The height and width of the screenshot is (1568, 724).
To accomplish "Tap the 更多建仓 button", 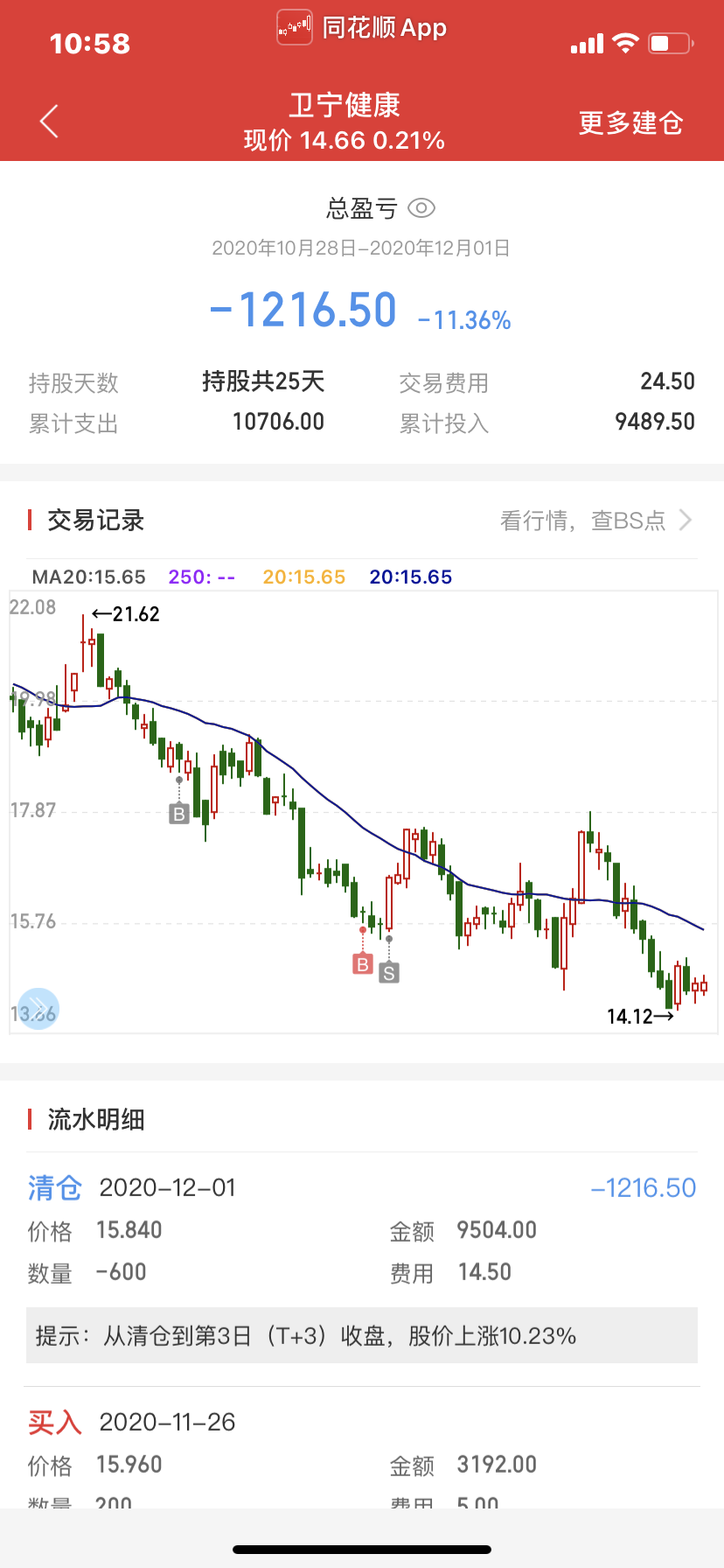I will 630,122.
